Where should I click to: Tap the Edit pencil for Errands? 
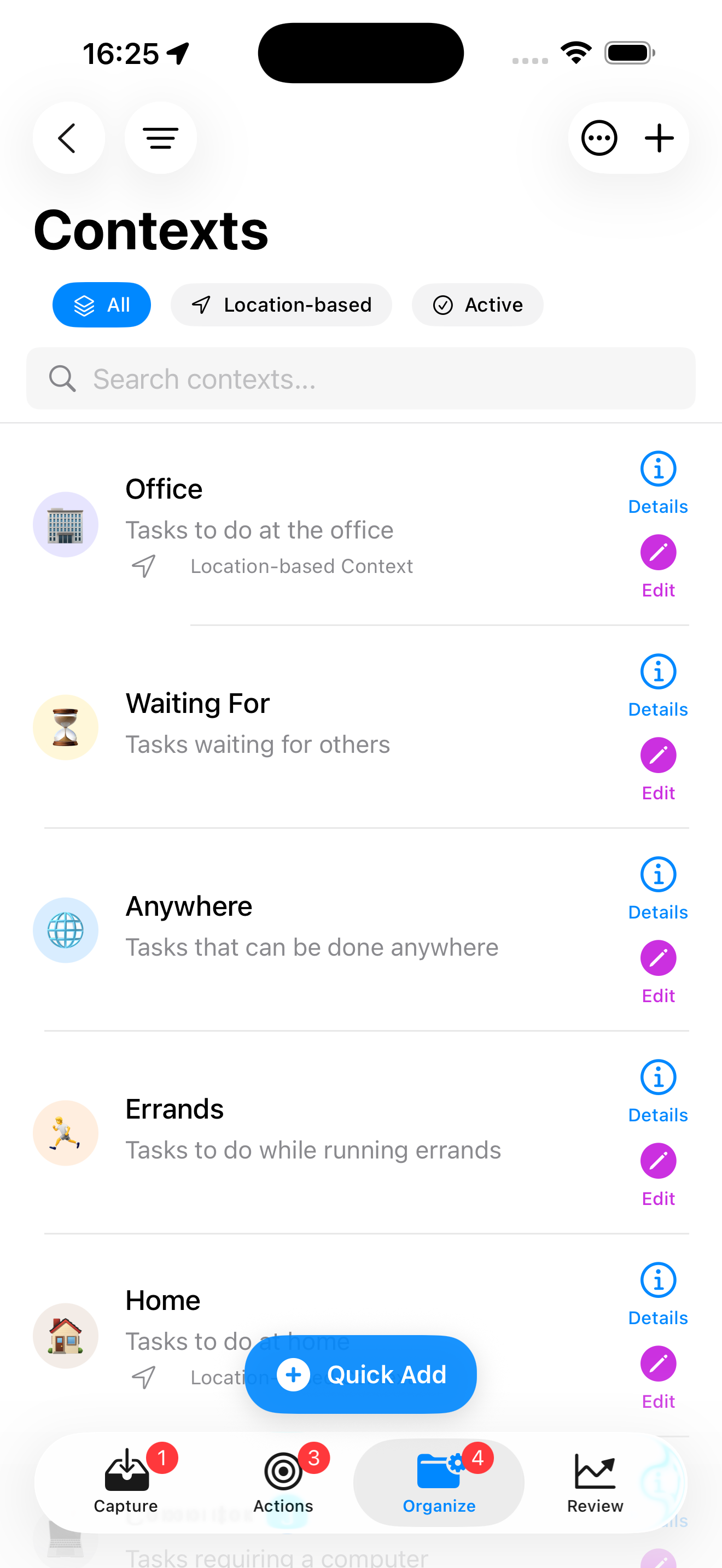[657, 1161]
